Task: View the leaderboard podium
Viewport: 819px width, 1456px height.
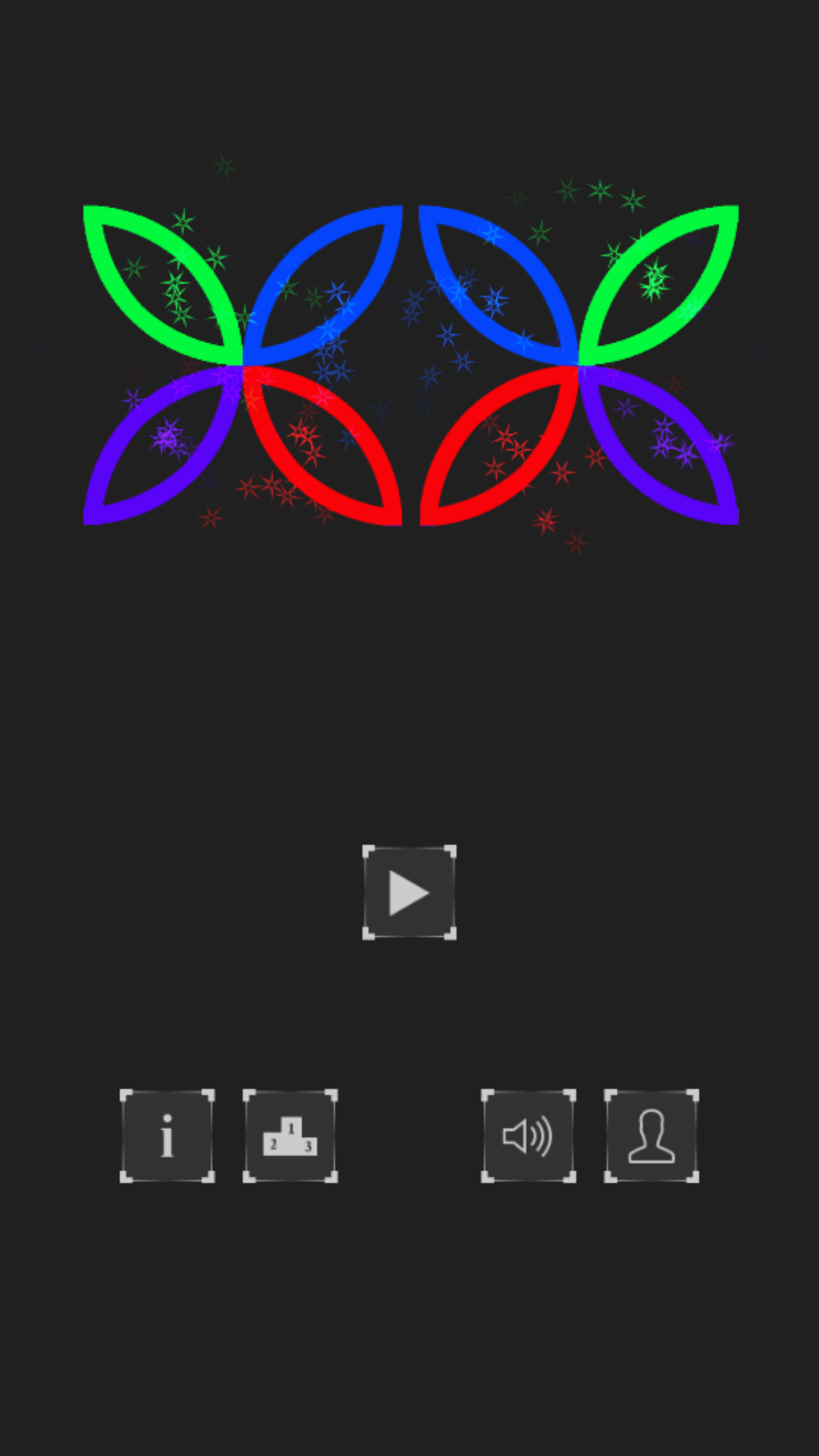Action: tap(290, 1136)
